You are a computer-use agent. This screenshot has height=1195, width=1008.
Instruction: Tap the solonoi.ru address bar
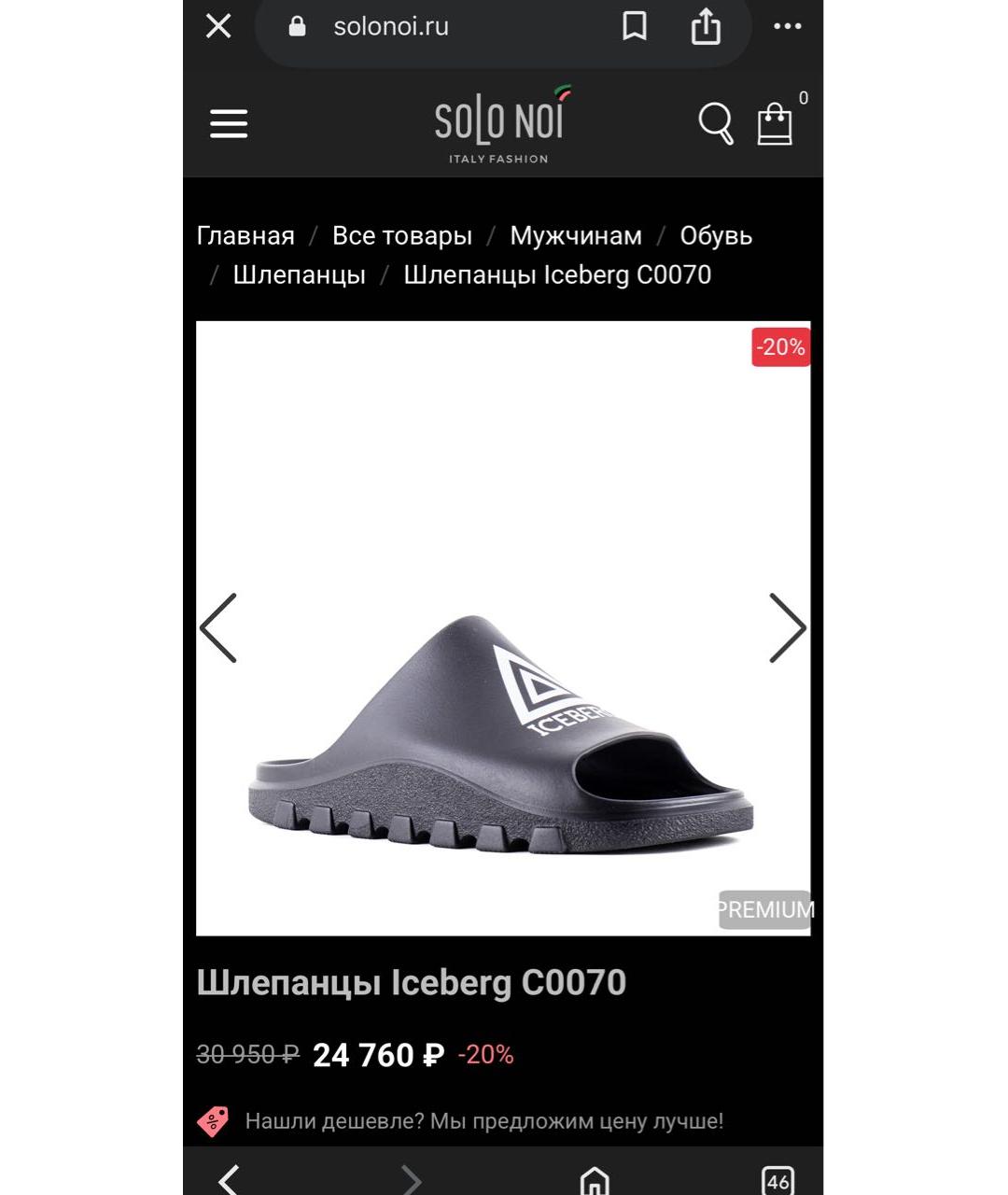392,26
